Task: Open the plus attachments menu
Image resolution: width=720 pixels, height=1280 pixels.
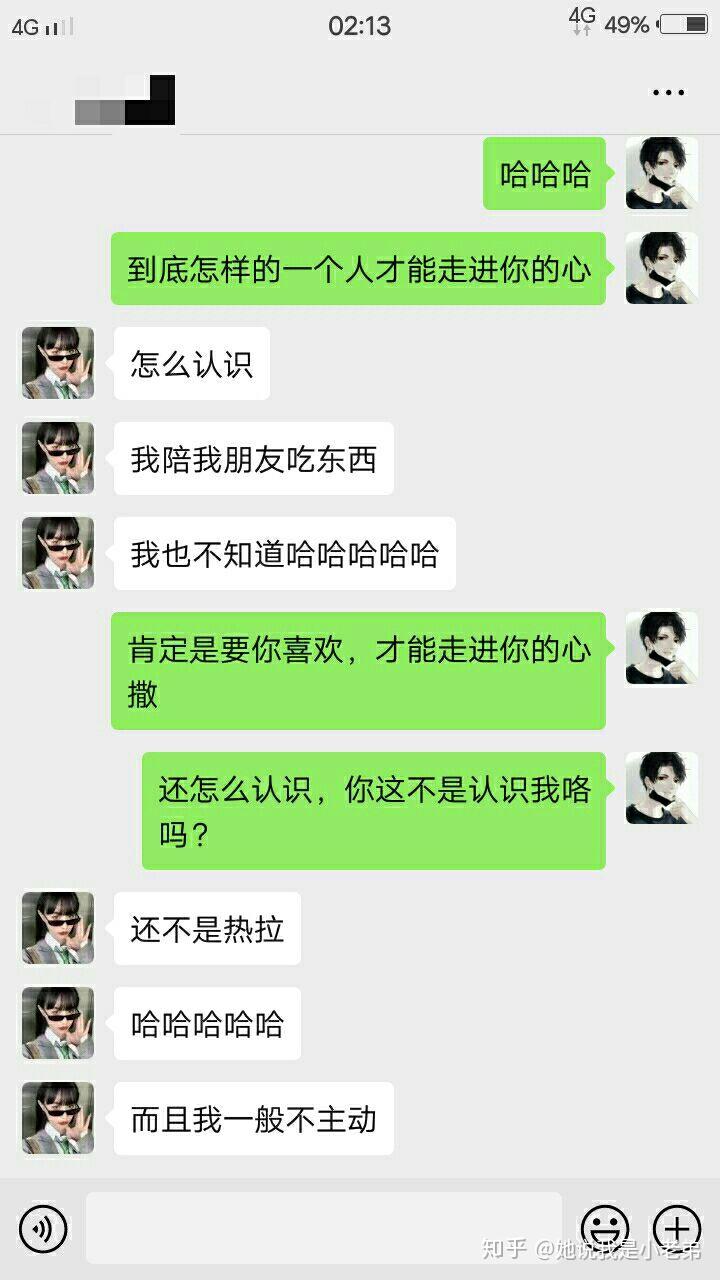Action: [x=677, y=1228]
